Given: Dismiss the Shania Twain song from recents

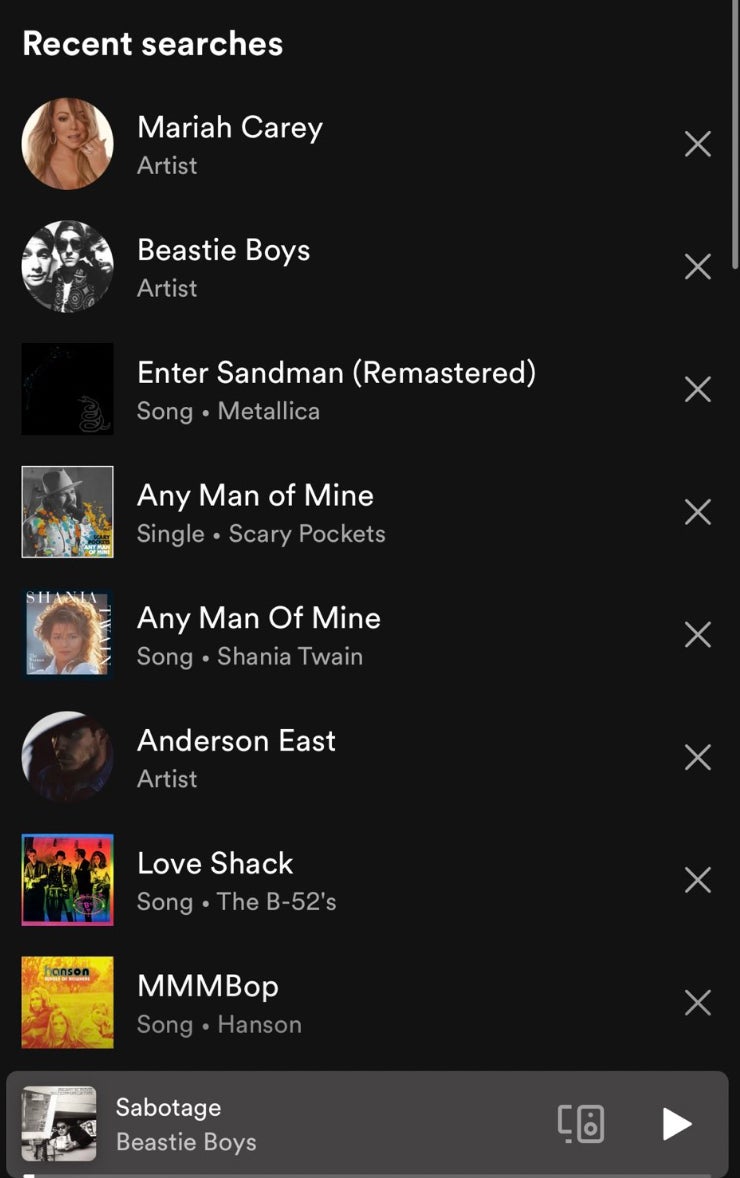Looking at the screenshot, I should (697, 635).
